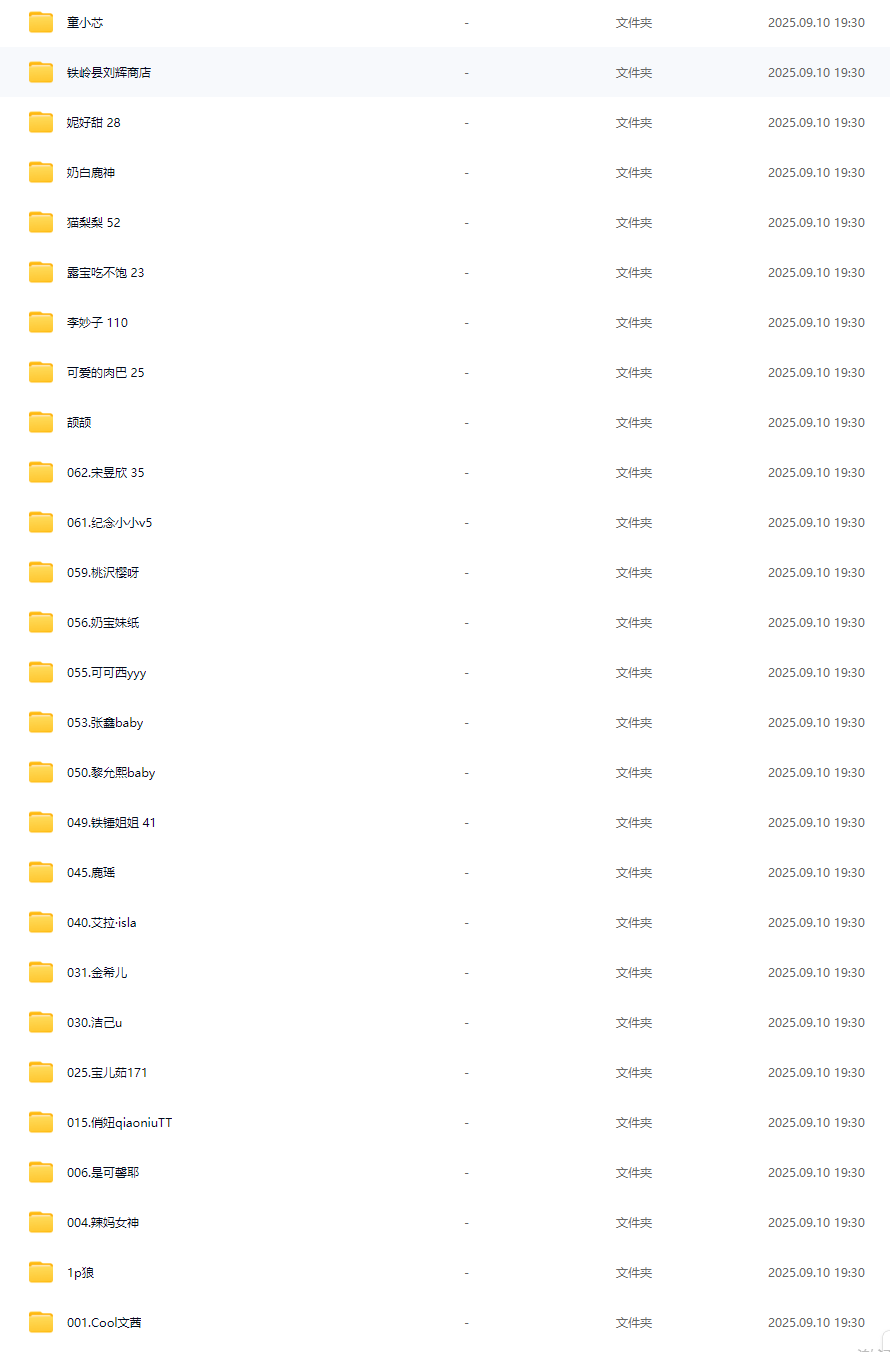Open the 053.张鑫baby folder
Screen dimensions: 890x1352
click(105, 722)
